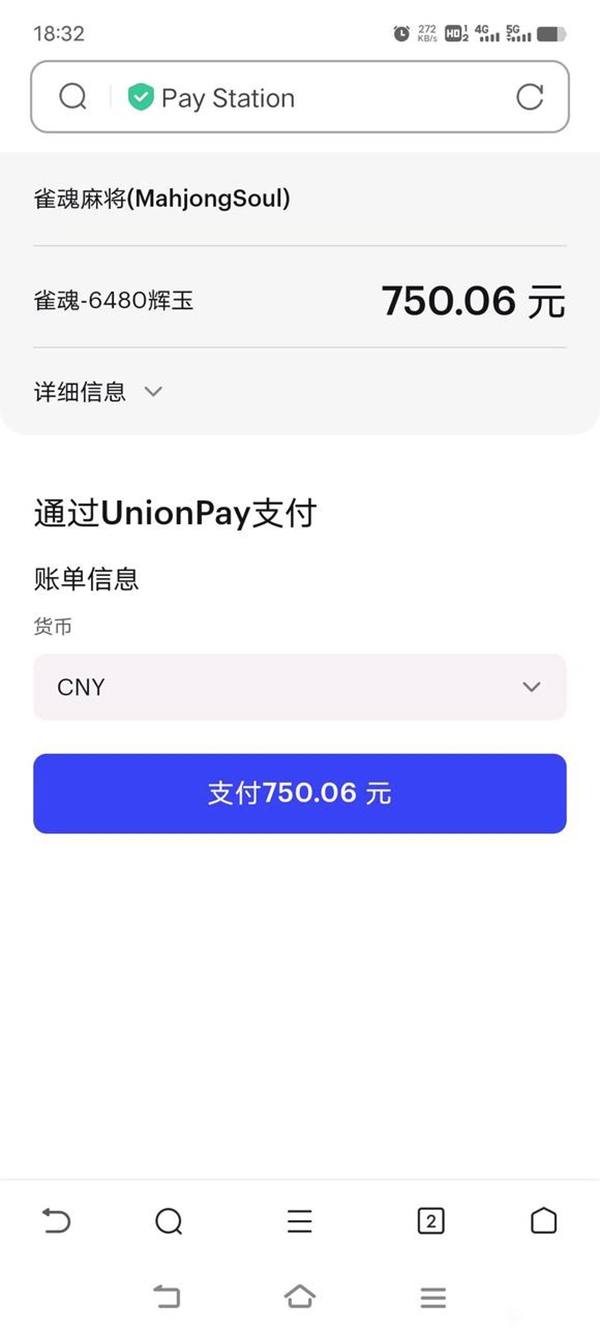Viewport: 600px width, 1333px height.
Task: Tap the Pay Station address bar
Action: (x=300, y=97)
